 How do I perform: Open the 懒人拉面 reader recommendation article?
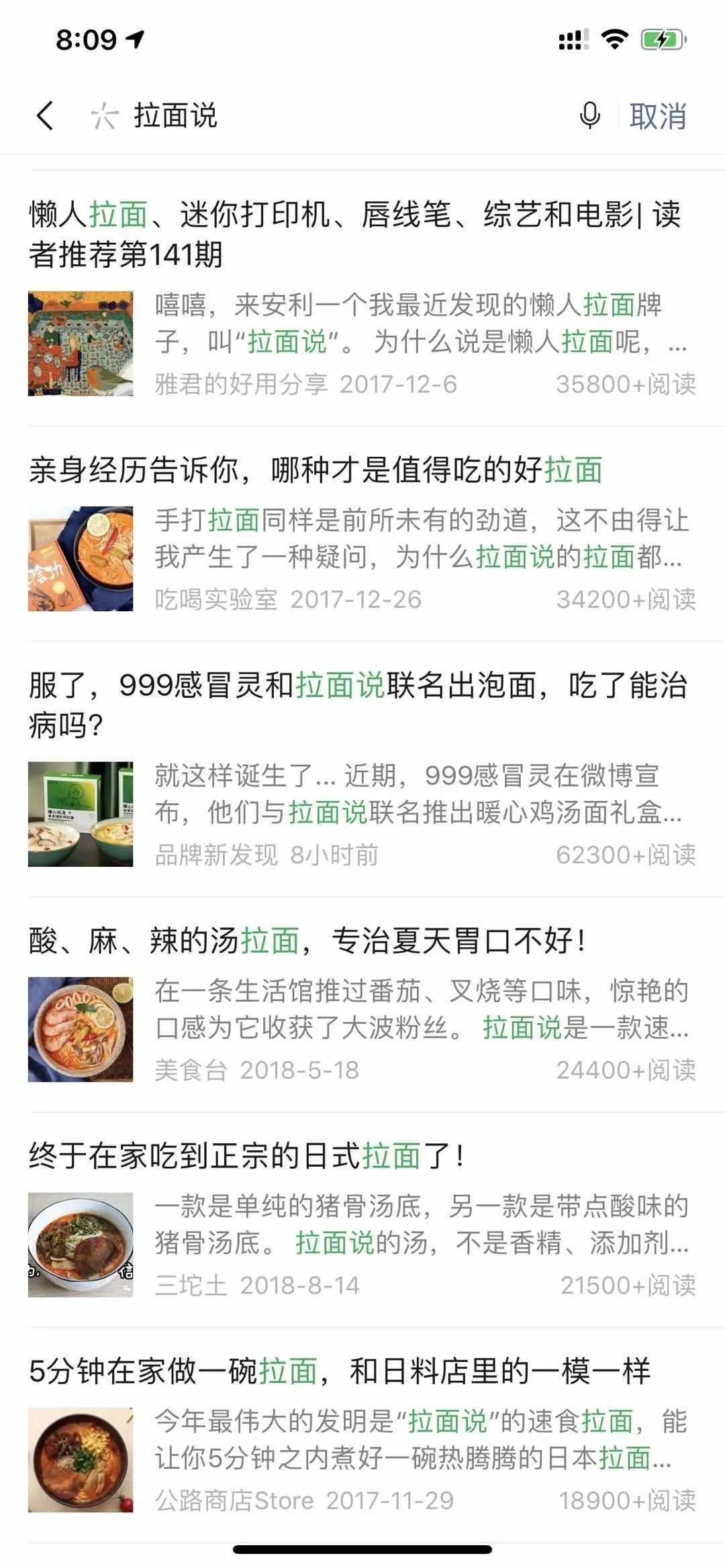click(x=358, y=231)
